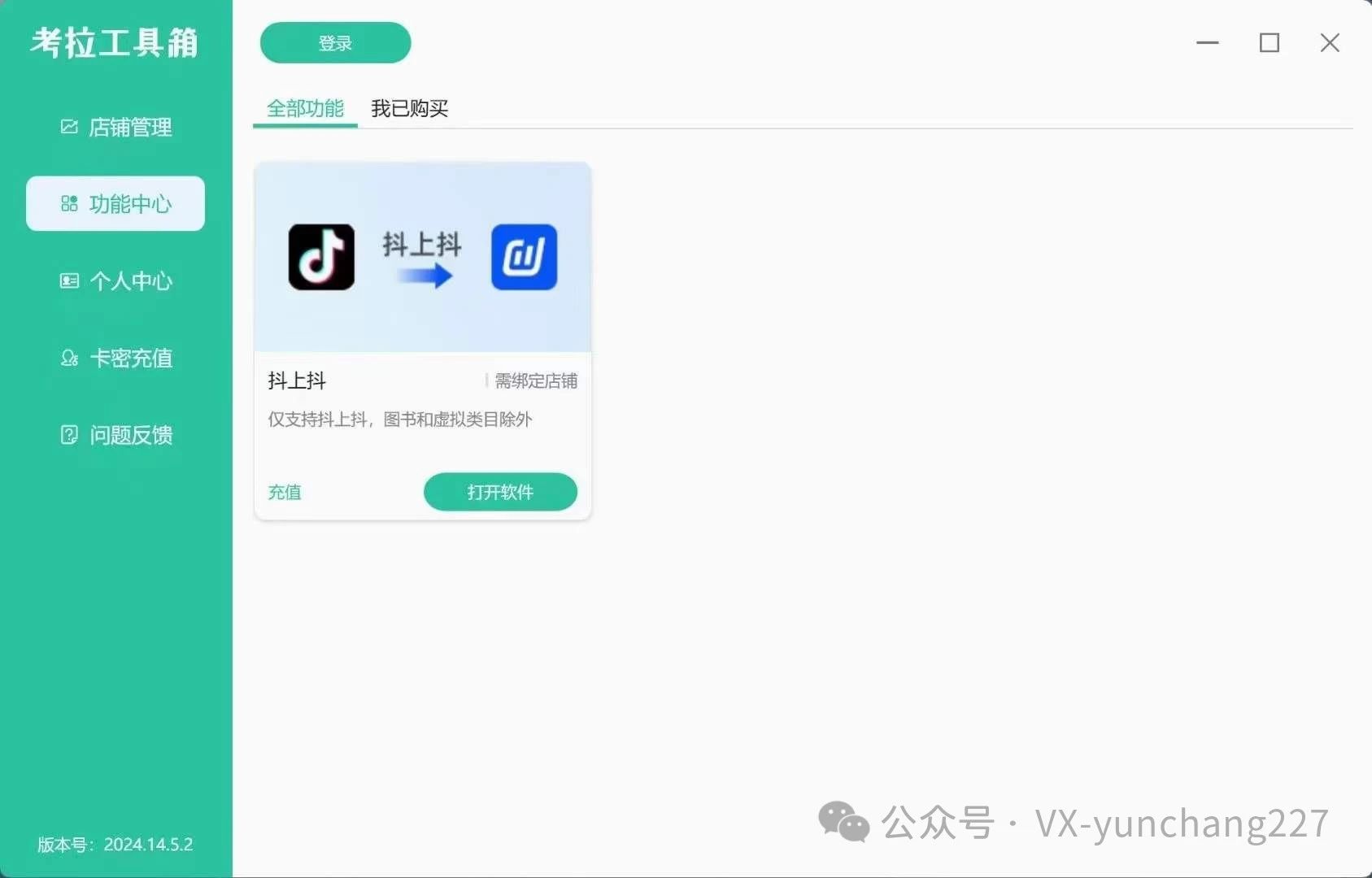Screen dimensions: 1372x878
Task: Open 问题反馈 feedback page
Action: coord(115,435)
